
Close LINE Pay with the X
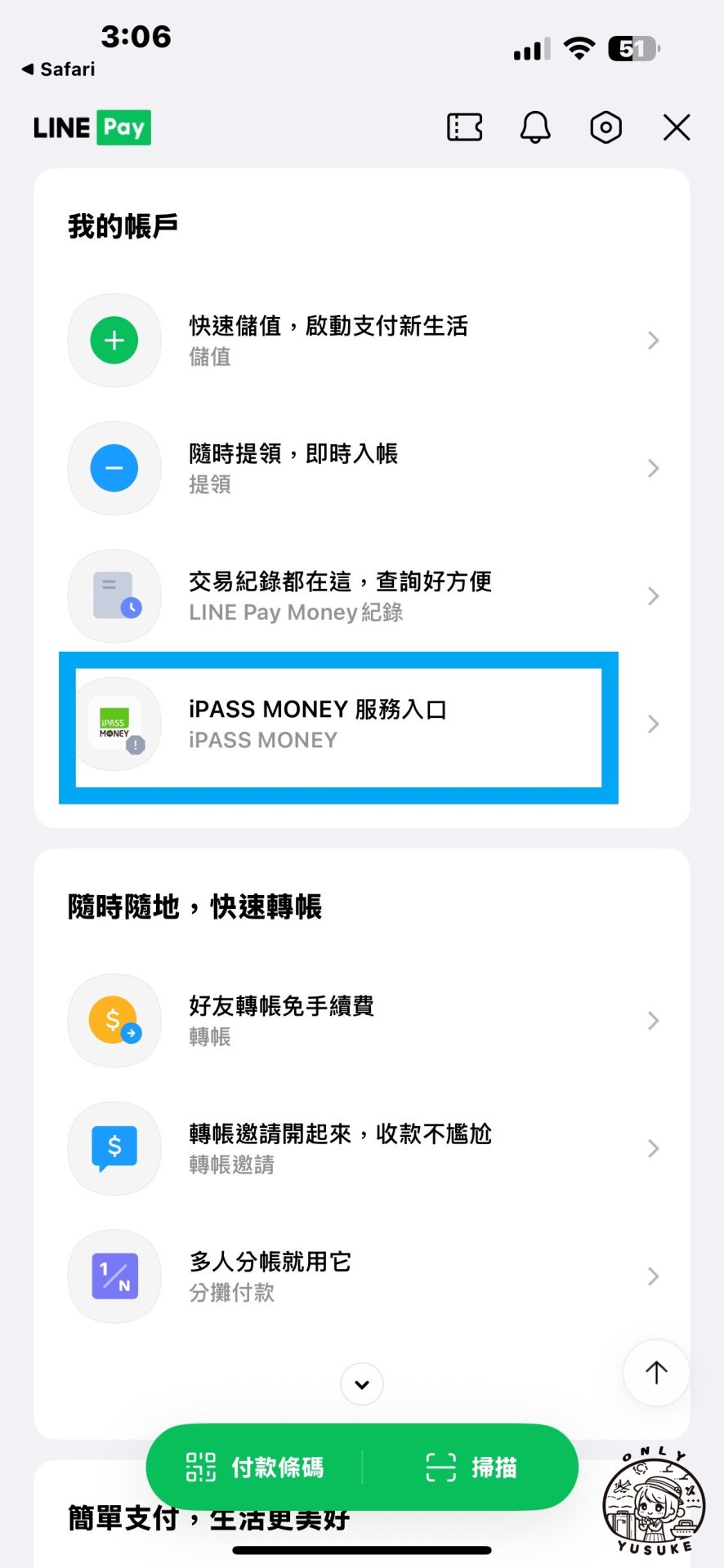pos(676,127)
